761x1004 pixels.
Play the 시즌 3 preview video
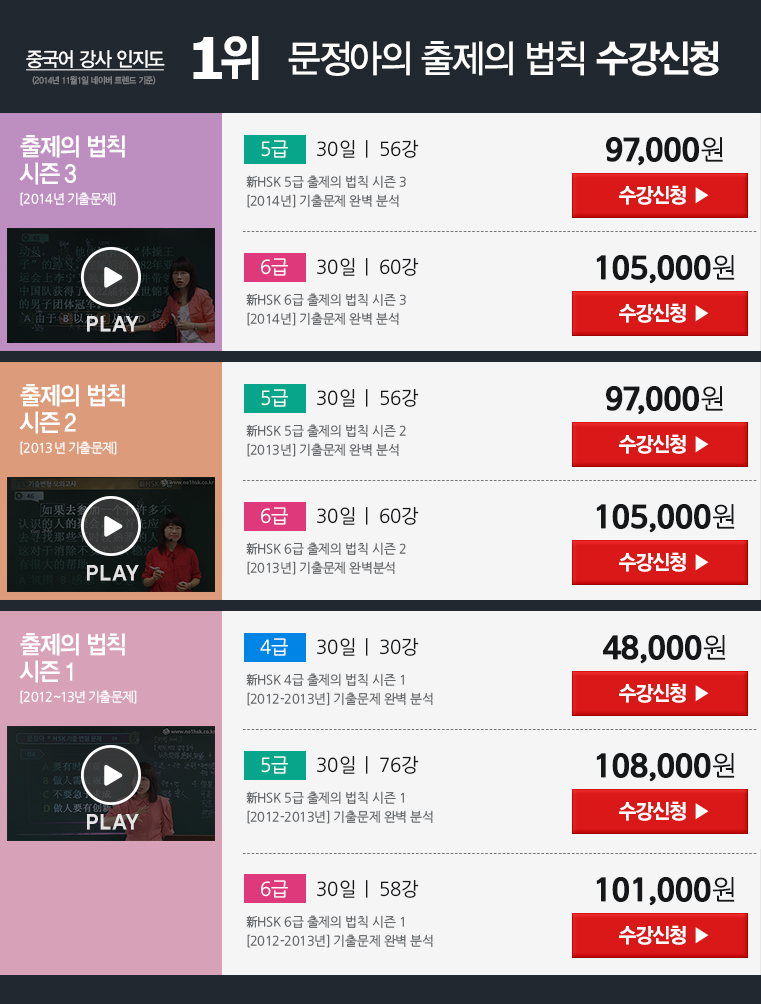[111, 277]
